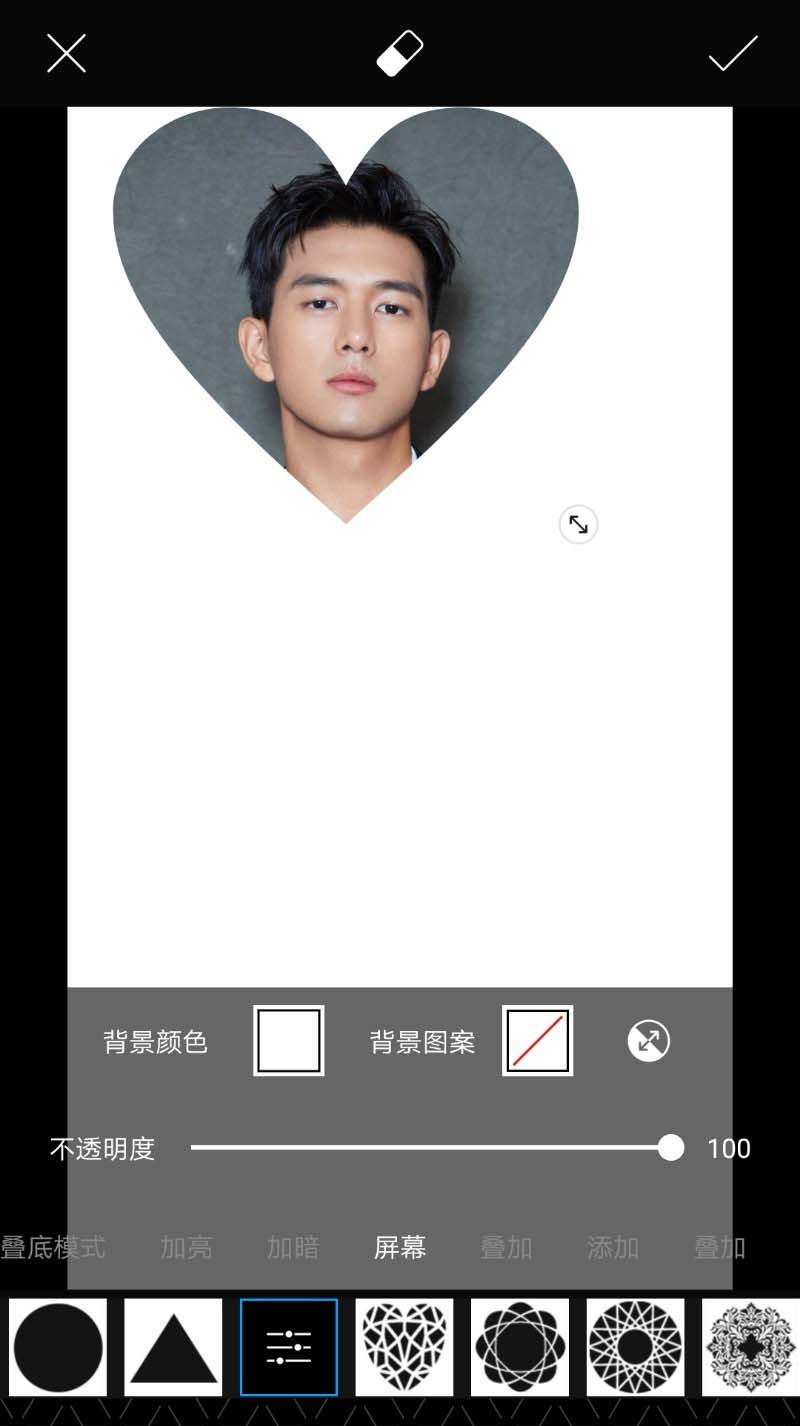Select the ornate mandala shape mask
This screenshot has height=1426, width=800.
pos(750,1347)
